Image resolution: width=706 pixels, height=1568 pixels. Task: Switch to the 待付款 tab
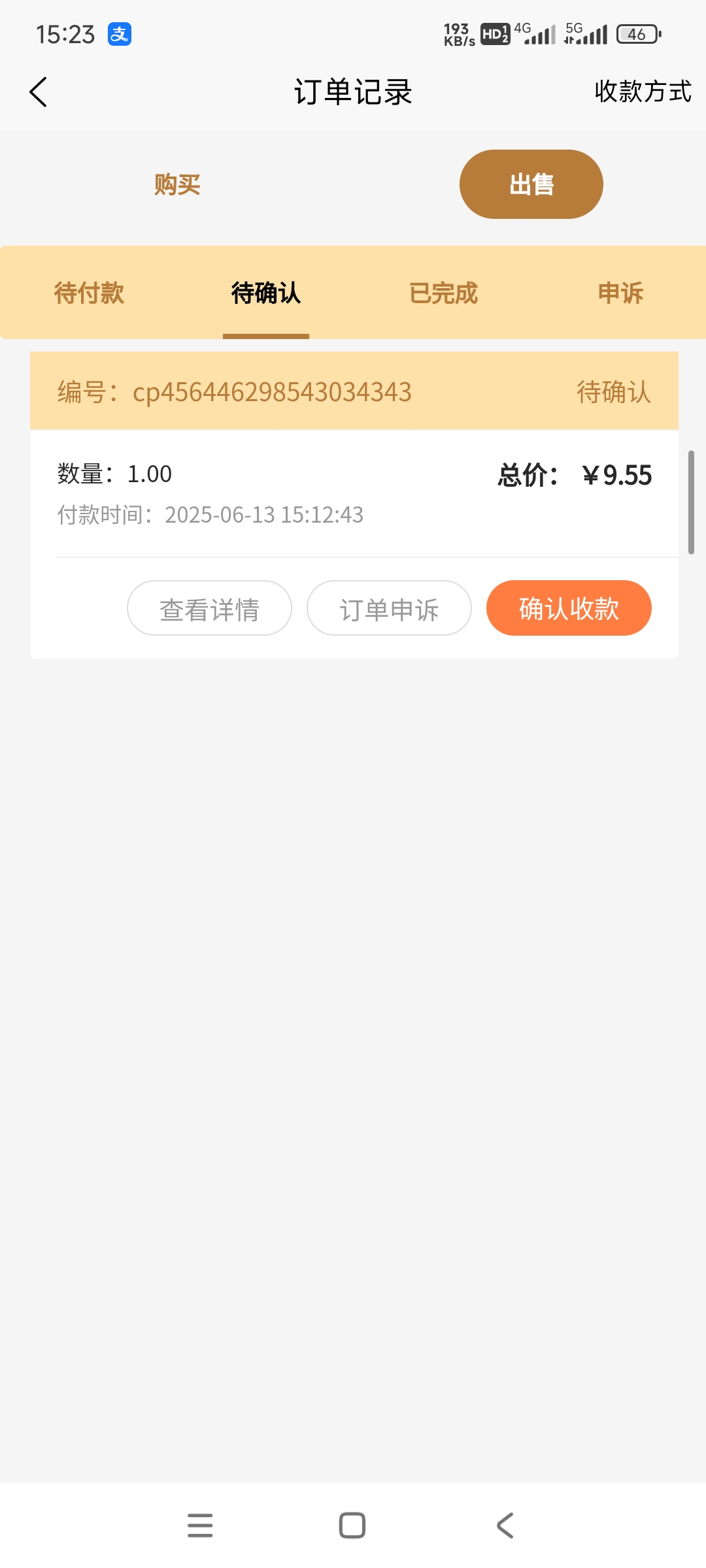coord(89,293)
